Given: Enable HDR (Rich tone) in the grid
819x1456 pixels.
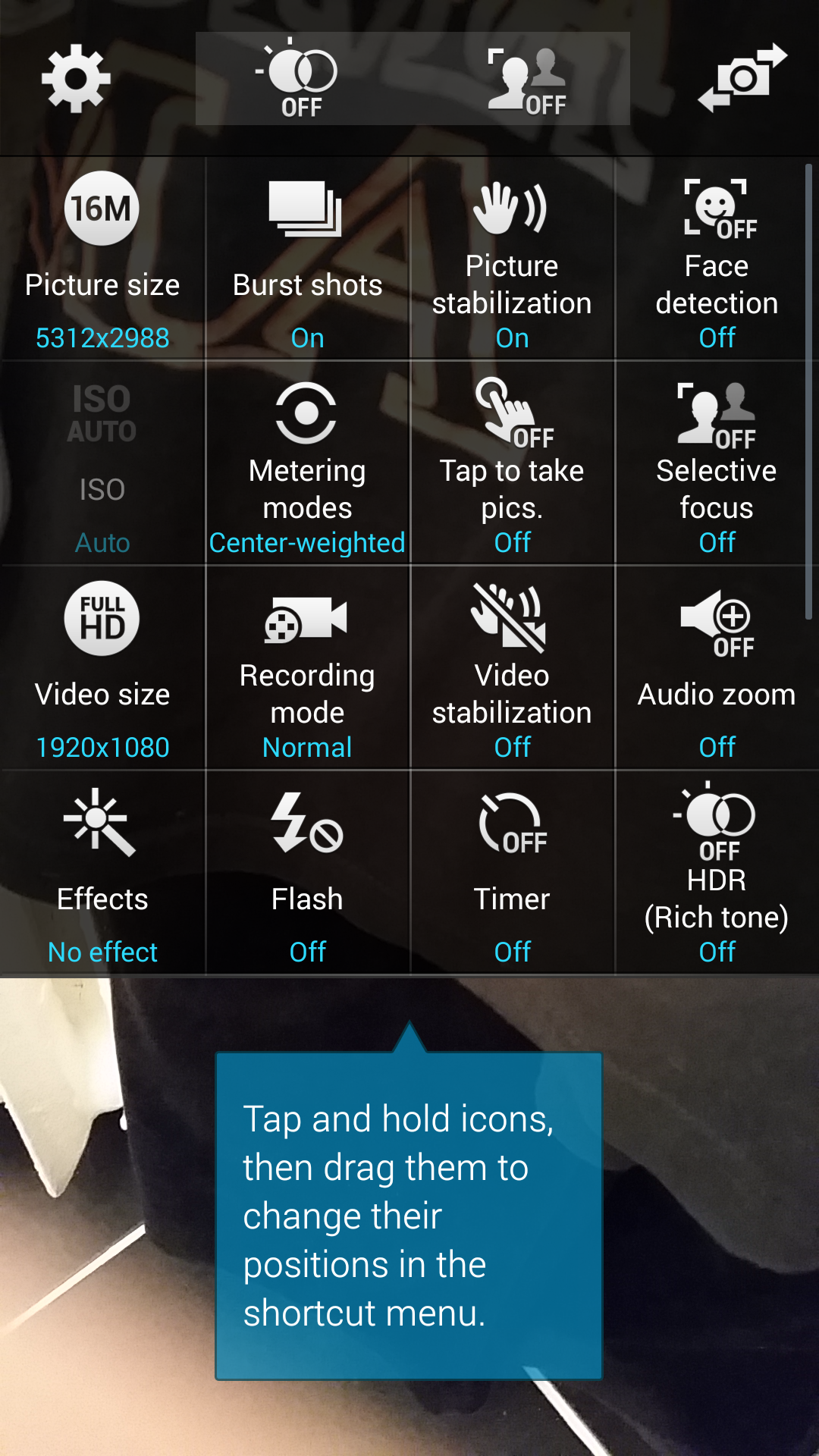Looking at the screenshot, I should pos(717,873).
